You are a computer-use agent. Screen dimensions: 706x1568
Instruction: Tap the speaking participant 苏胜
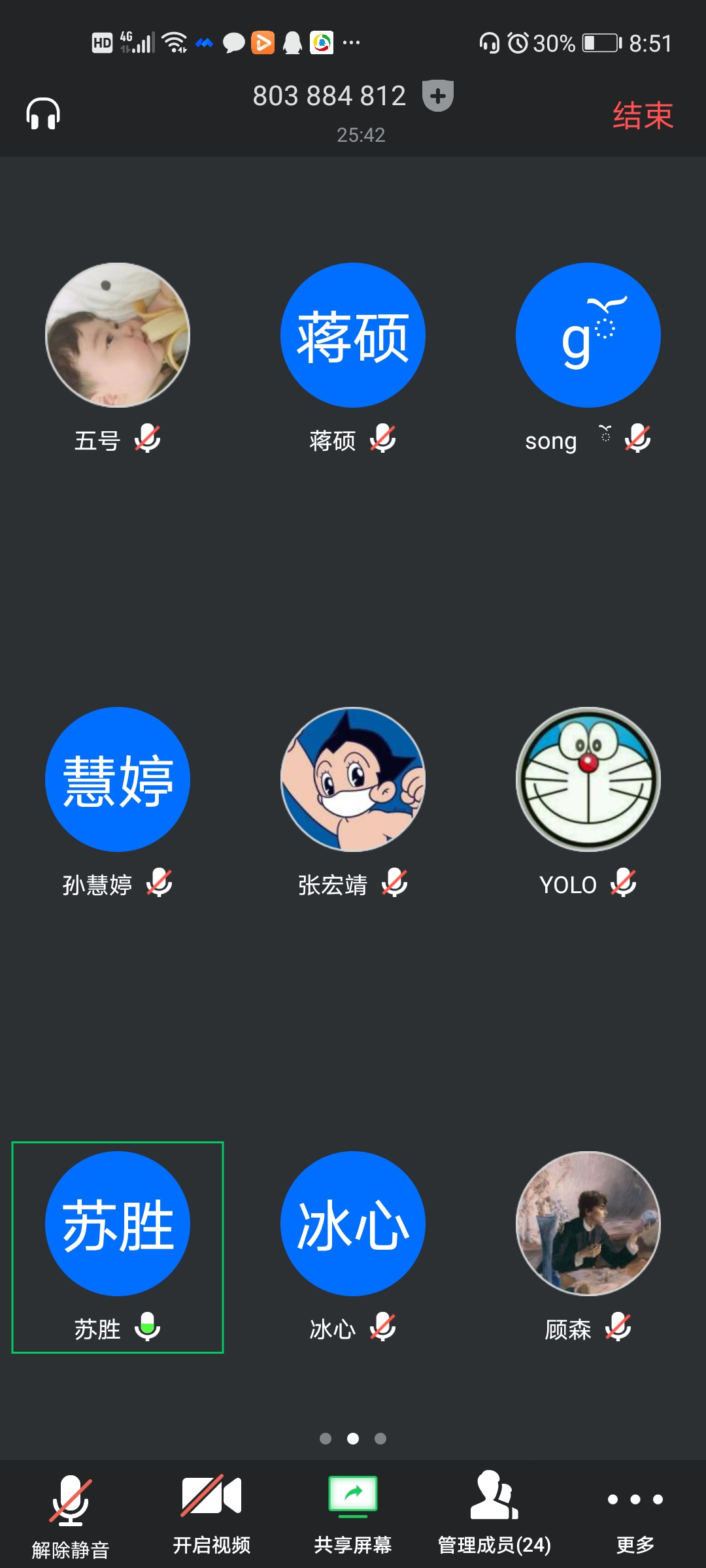[118, 1224]
